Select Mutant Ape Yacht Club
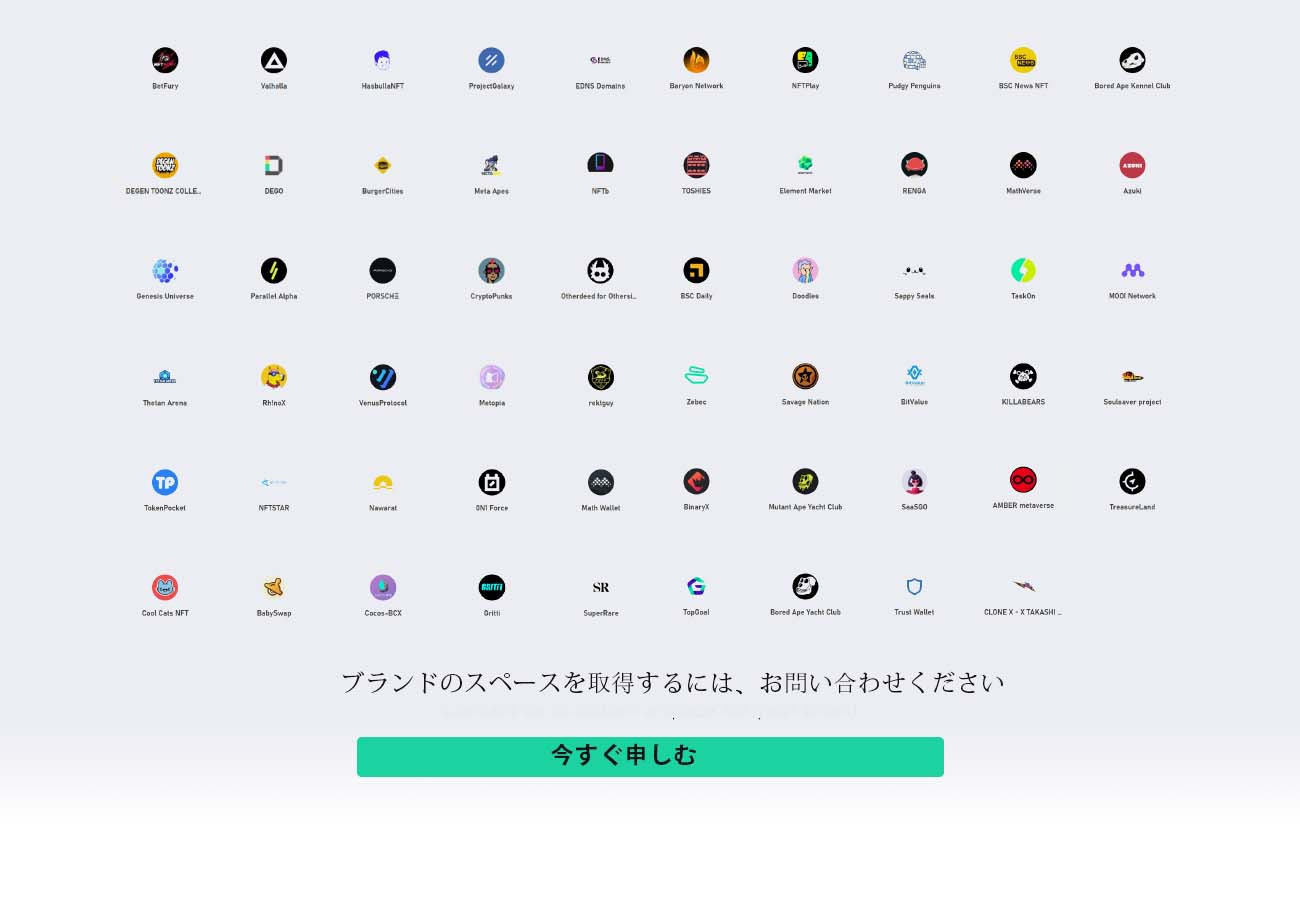Viewport: 1300px width, 910px height. 805,482
